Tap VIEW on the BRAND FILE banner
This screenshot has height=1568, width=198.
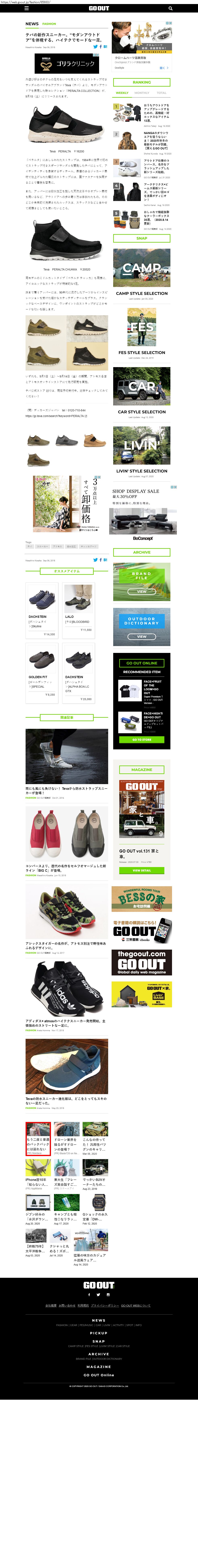point(142,591)
